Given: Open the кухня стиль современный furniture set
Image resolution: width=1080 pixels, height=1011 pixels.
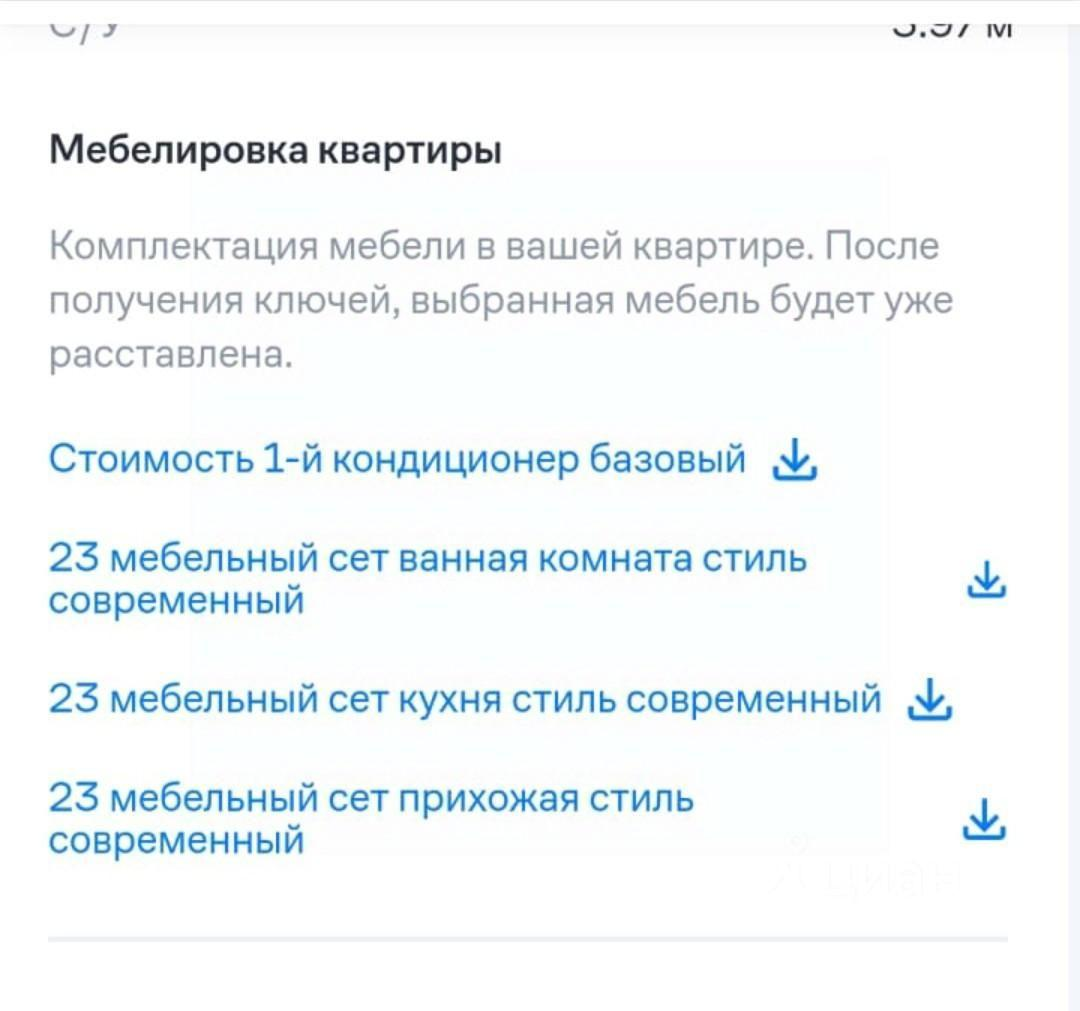Looking at the screenshot, I should click(x=465, y=699).
